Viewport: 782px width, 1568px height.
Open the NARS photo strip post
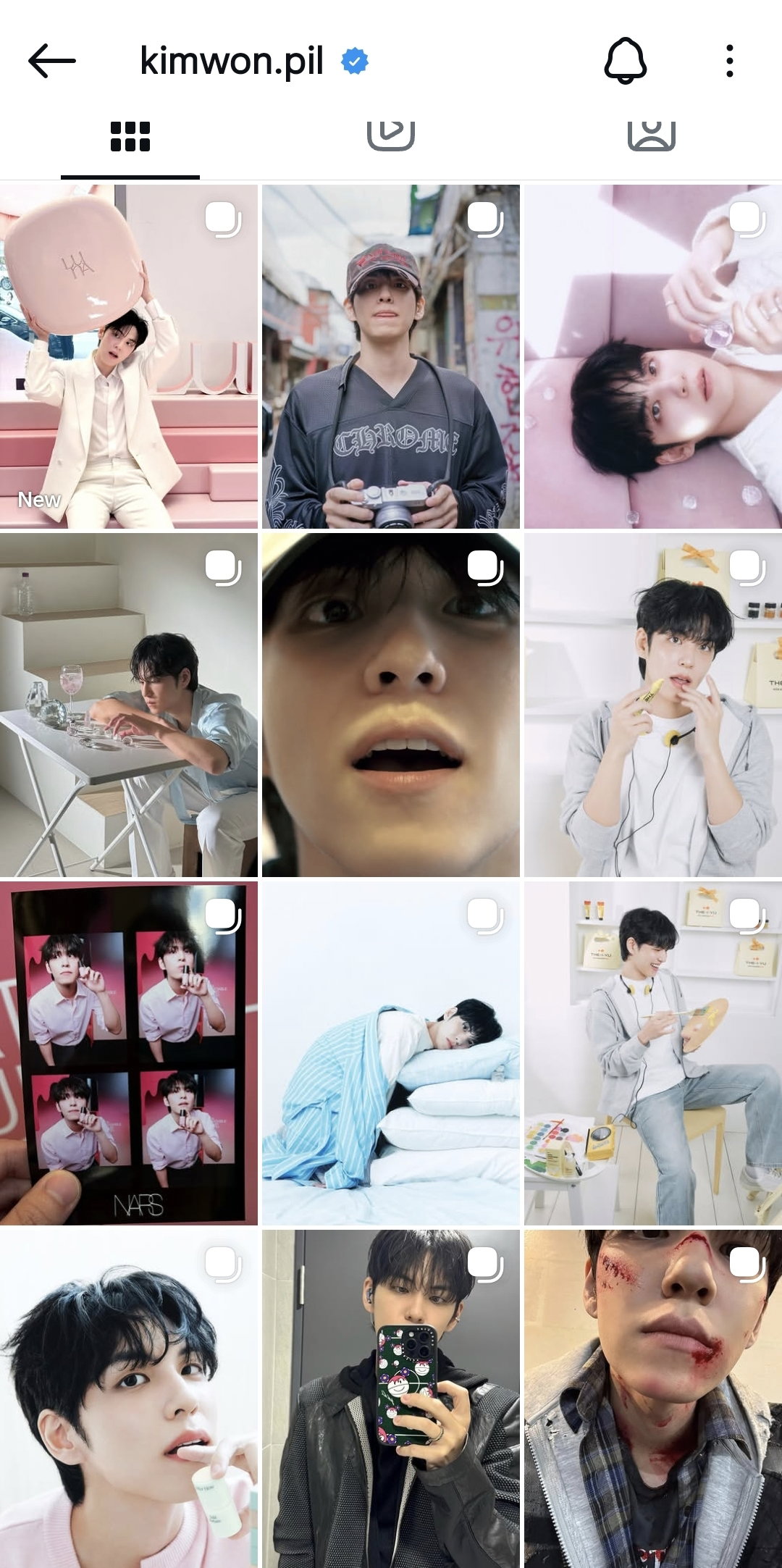129,1053
